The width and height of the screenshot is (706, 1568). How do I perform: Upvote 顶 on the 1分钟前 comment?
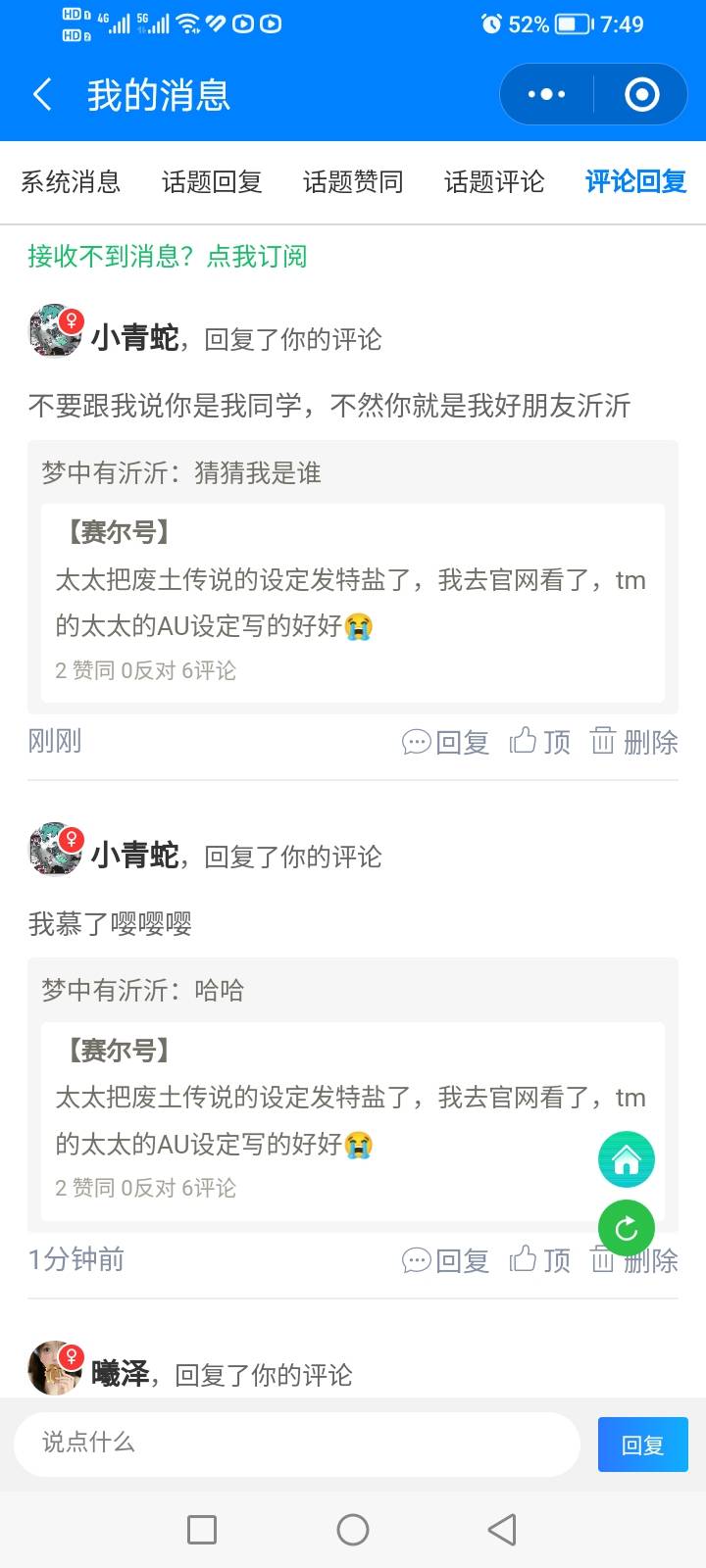pyautogui.click(x=539, y=1260)
